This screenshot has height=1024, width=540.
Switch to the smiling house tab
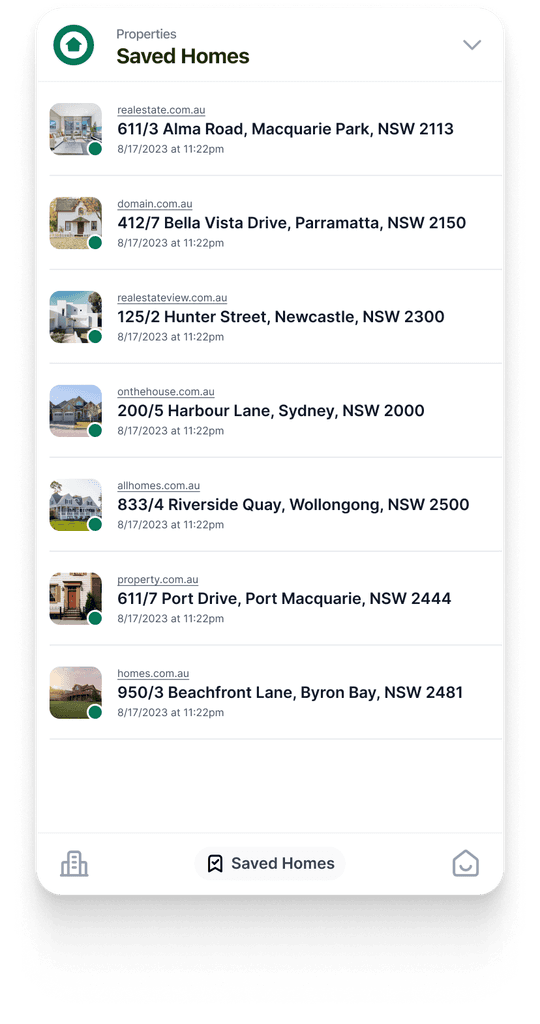[466, 863]
